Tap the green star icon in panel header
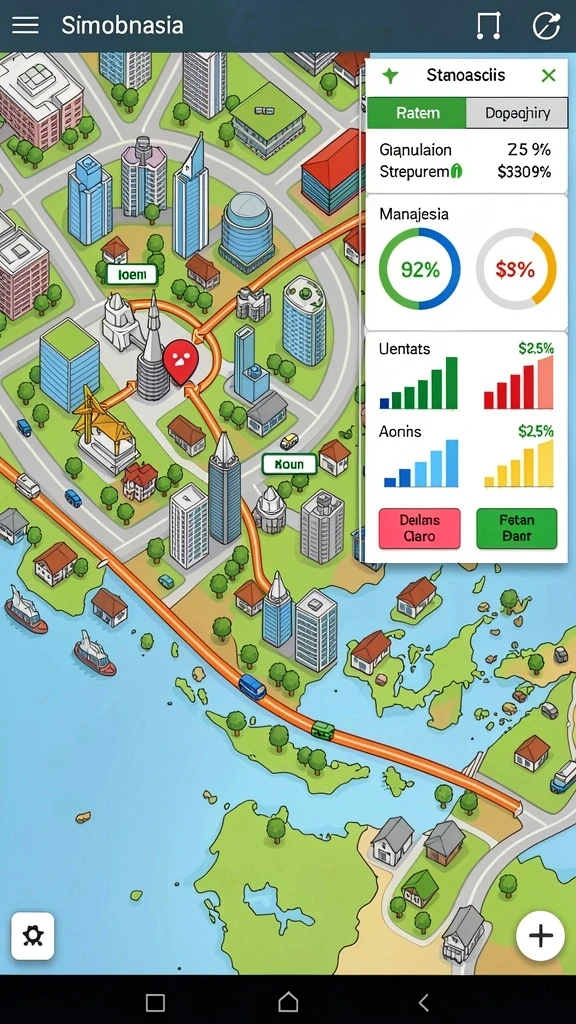Viewport: 576px width, 1024px height. click(390, 75)
